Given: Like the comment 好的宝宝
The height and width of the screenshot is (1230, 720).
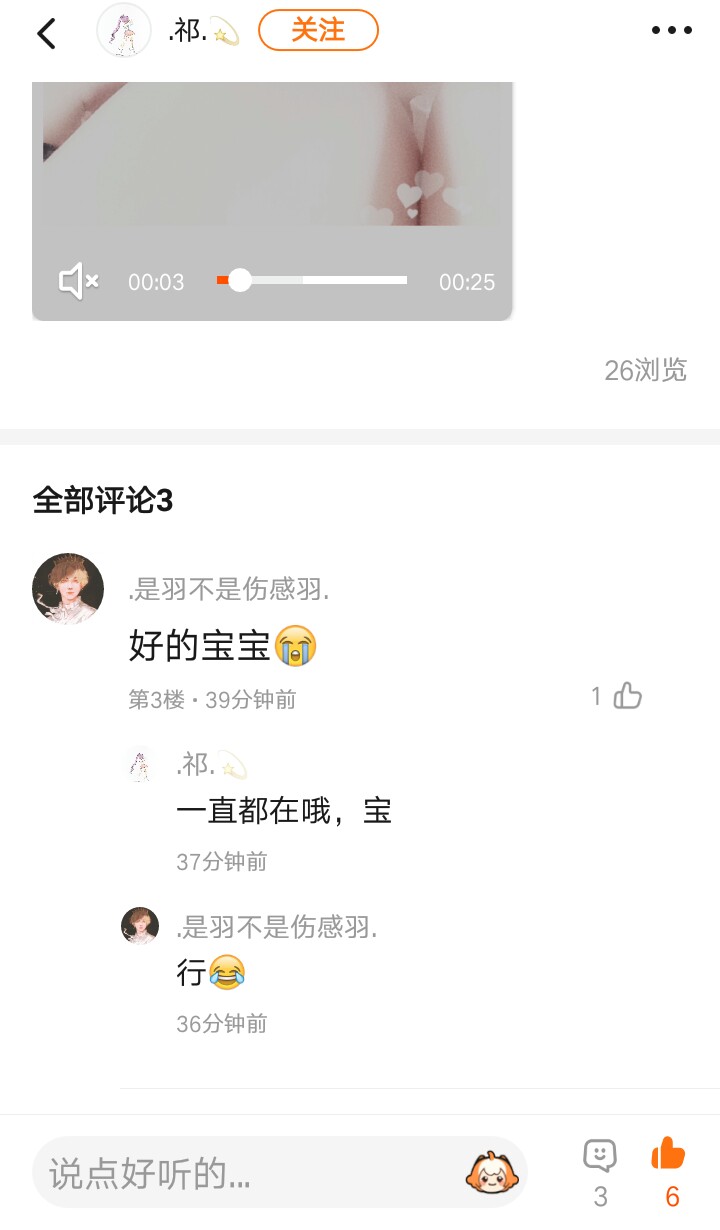Looking at the screenshot, I should click(x=627, y=696).
